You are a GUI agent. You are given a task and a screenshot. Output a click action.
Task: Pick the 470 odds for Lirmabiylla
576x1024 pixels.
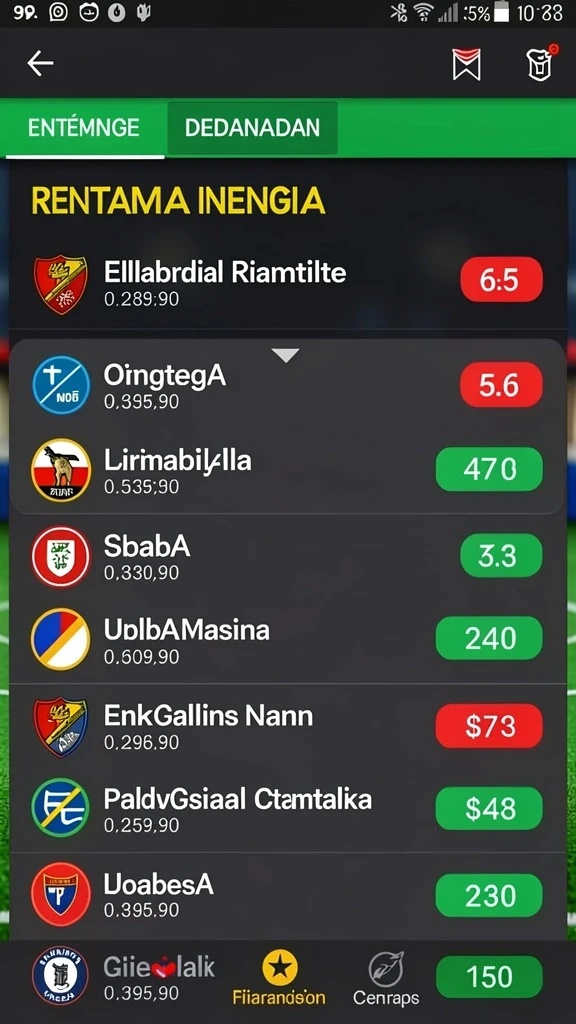pyautogui.click(x=489, y=469)
